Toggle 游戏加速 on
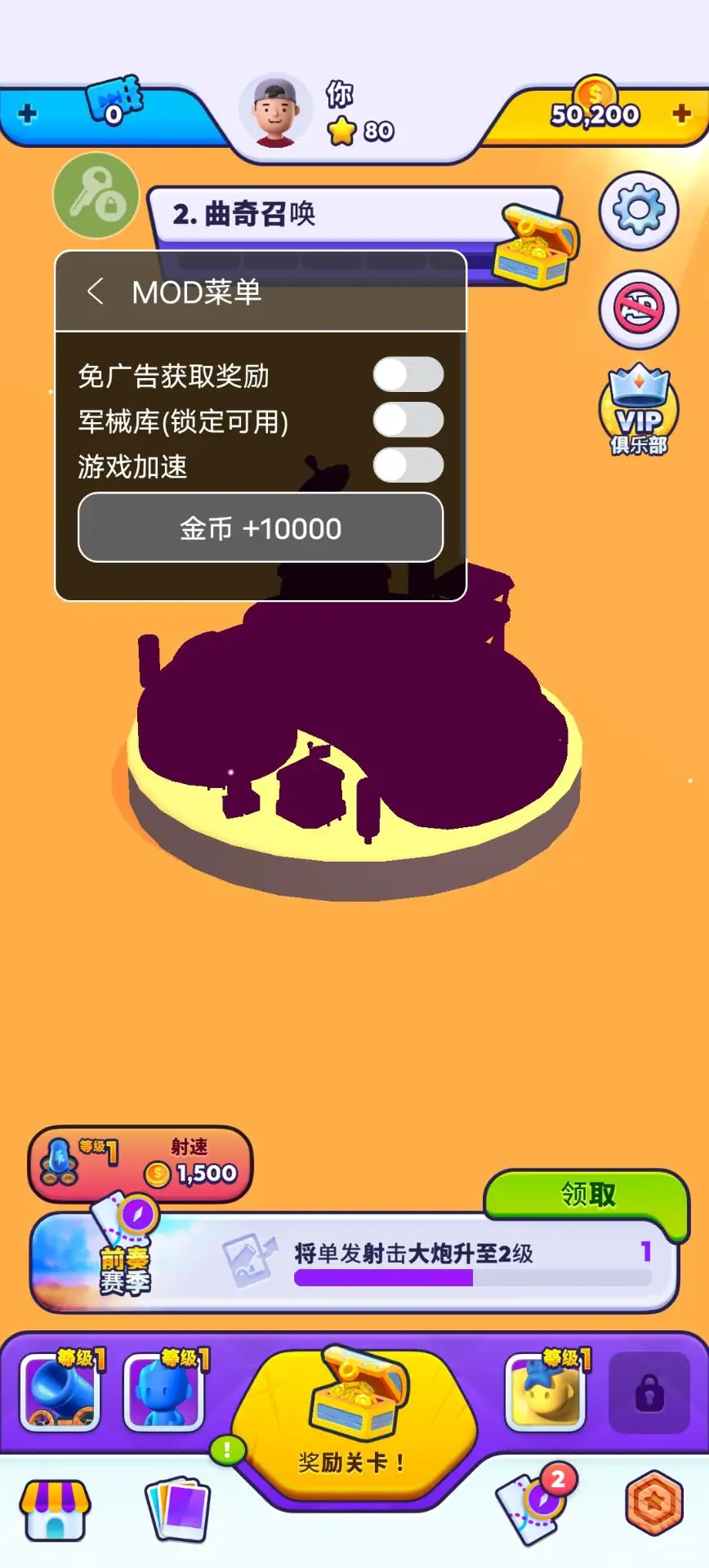Screen dimensions: 709x1568 (408, 465)
